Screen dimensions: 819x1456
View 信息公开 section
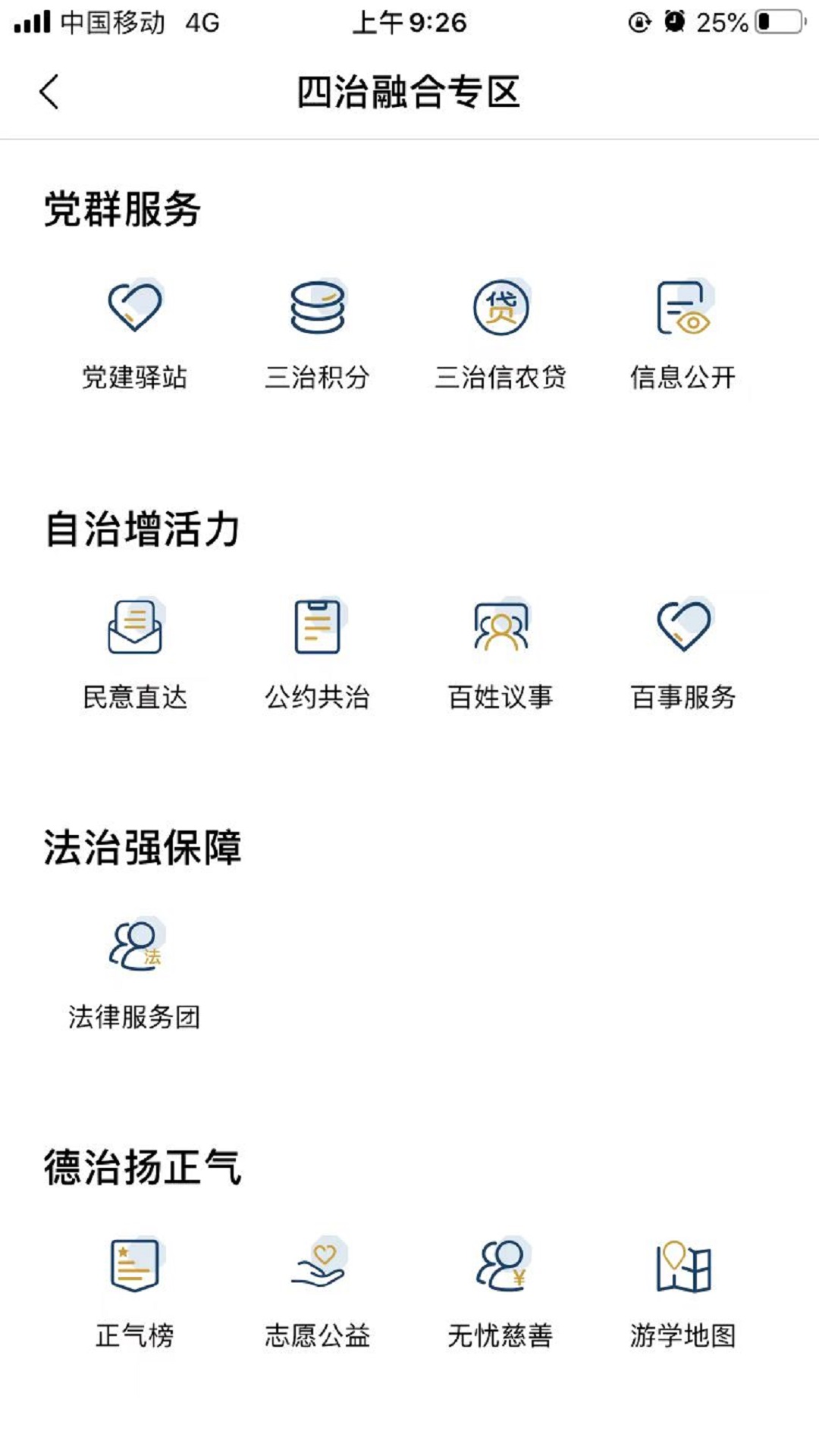pyautogui.click(x=682, y=332)
